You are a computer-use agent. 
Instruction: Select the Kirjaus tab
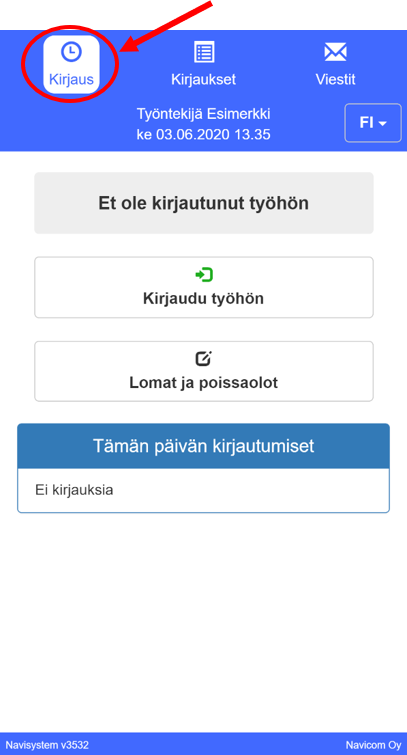(x=71, y=64)
